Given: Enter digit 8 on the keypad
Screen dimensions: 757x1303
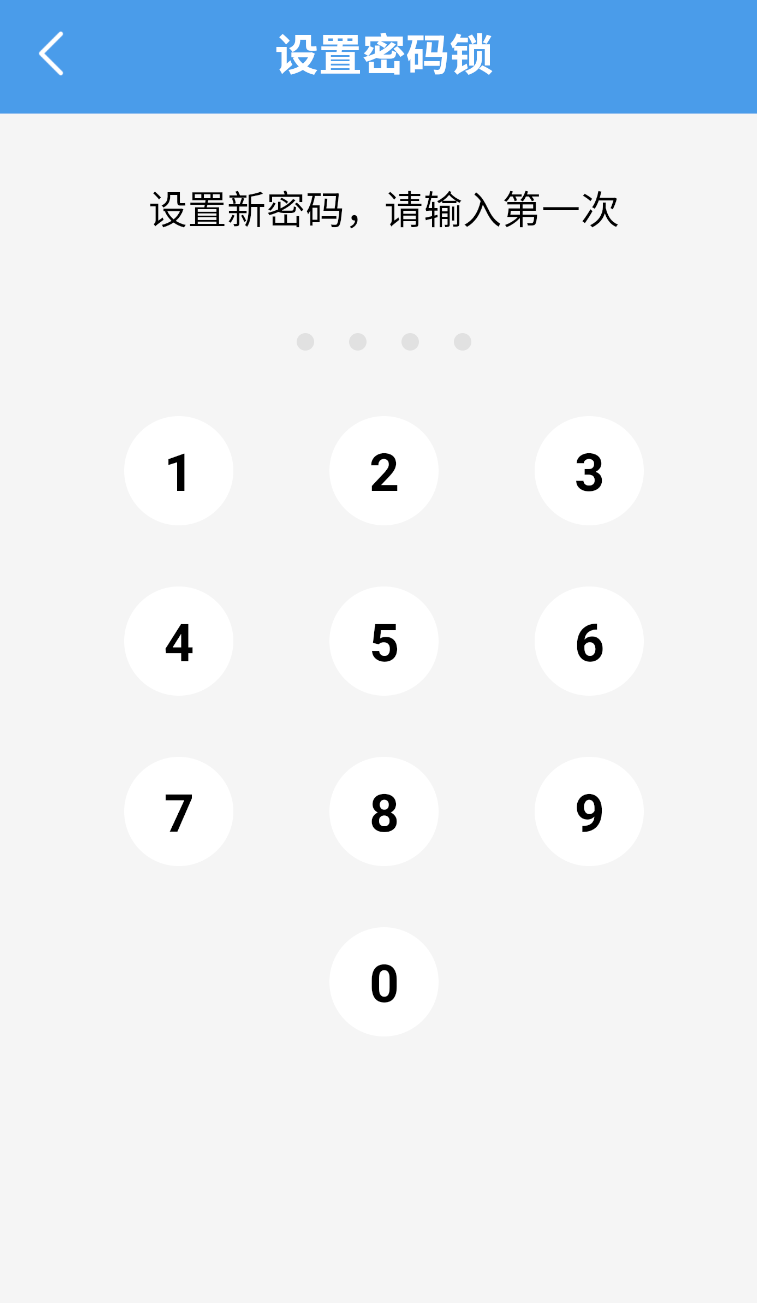Looking at the screenshot, I should [384, 811].
